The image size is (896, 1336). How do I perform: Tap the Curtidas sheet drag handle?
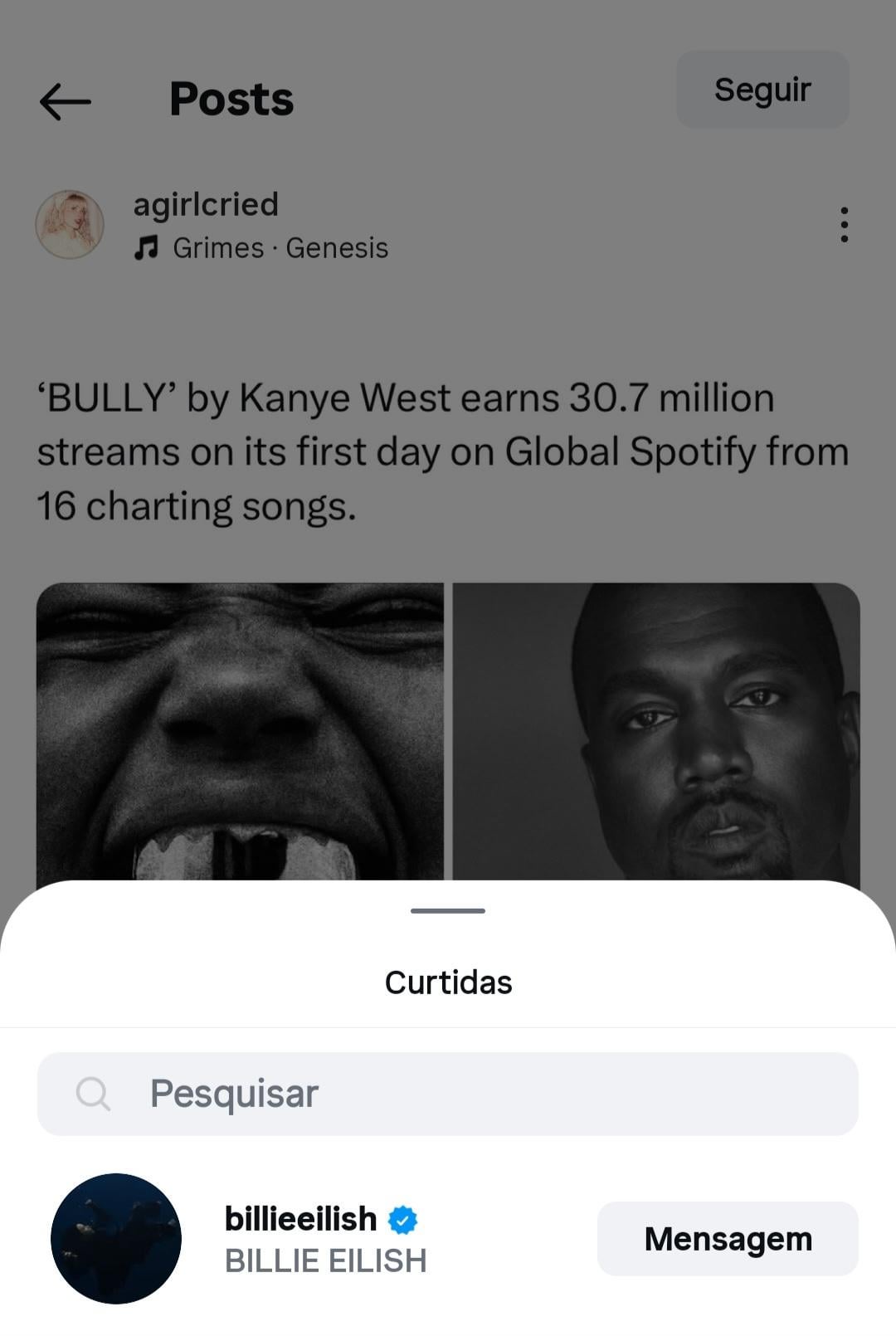(448, 911)
